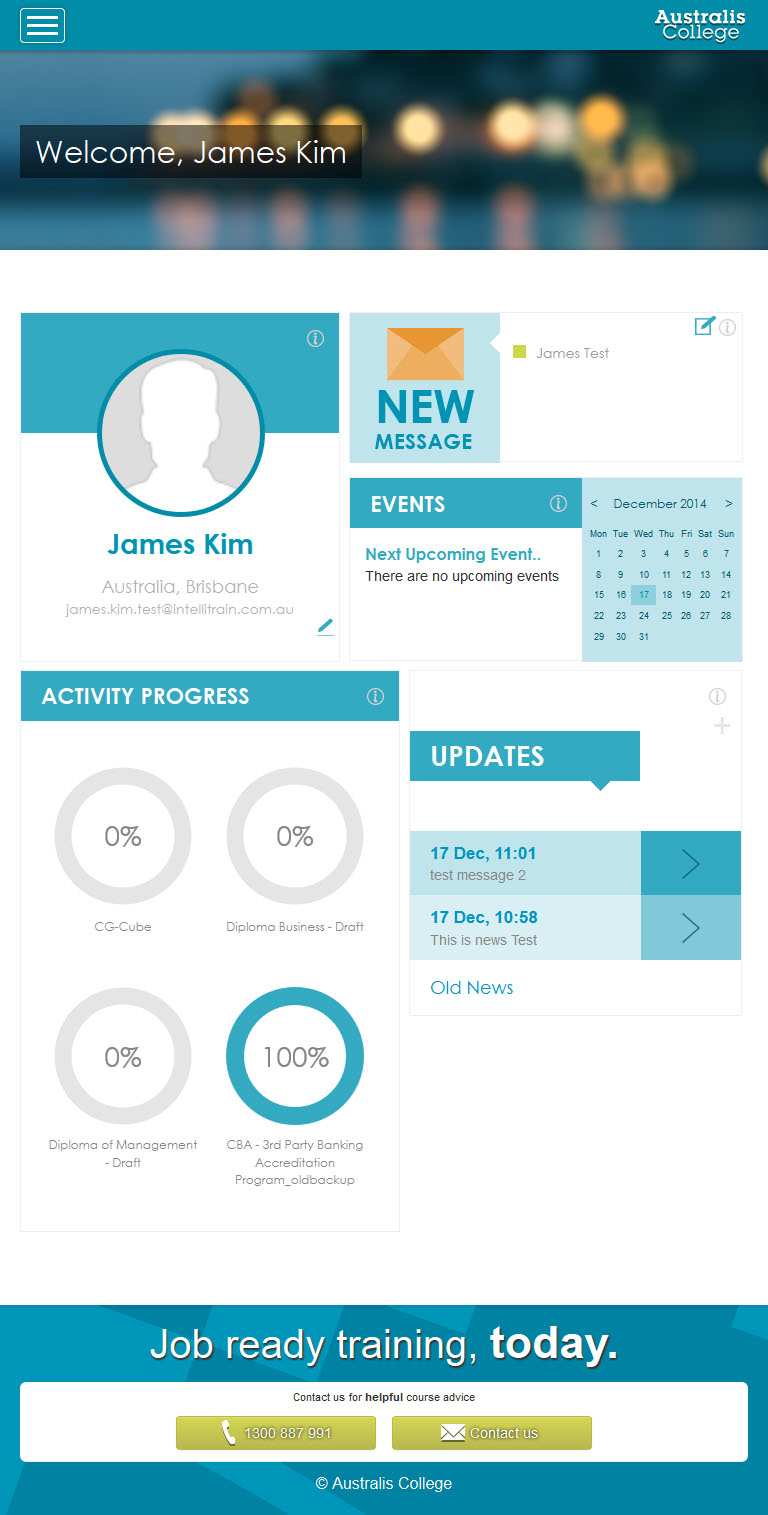The width and height of the screenshot is (768, 1515).
Task: Tap the Contact us button
Action: 492,1433
